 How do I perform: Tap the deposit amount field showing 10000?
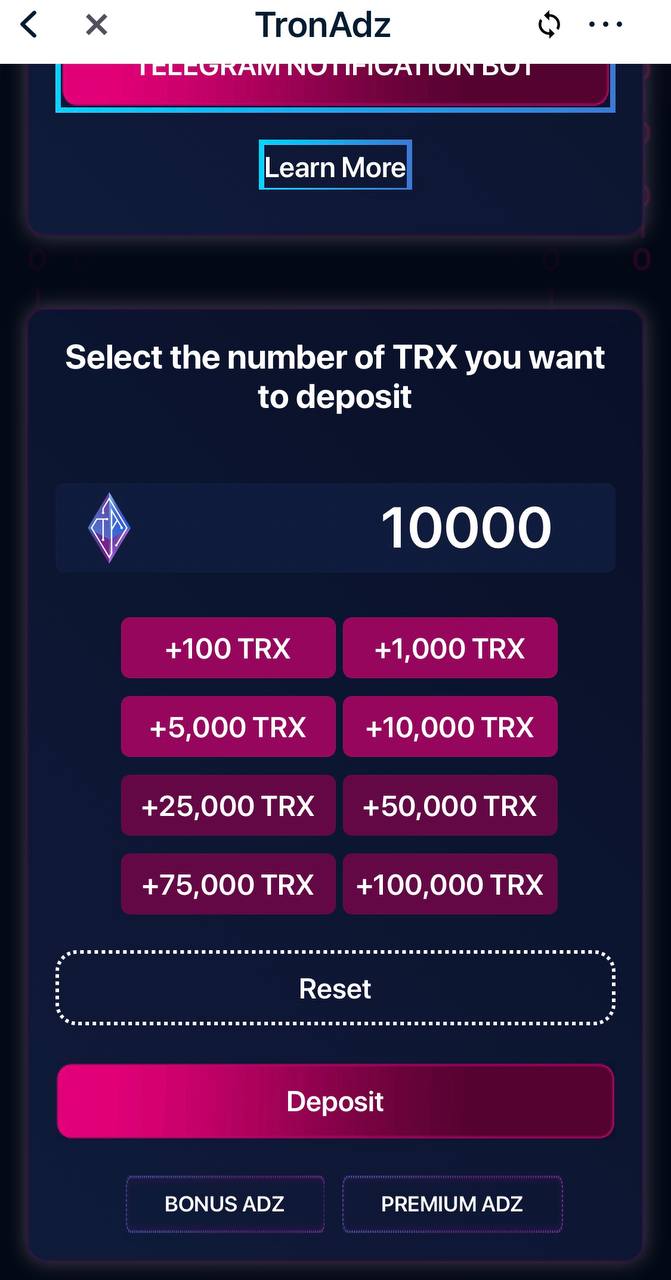(335, 527)
